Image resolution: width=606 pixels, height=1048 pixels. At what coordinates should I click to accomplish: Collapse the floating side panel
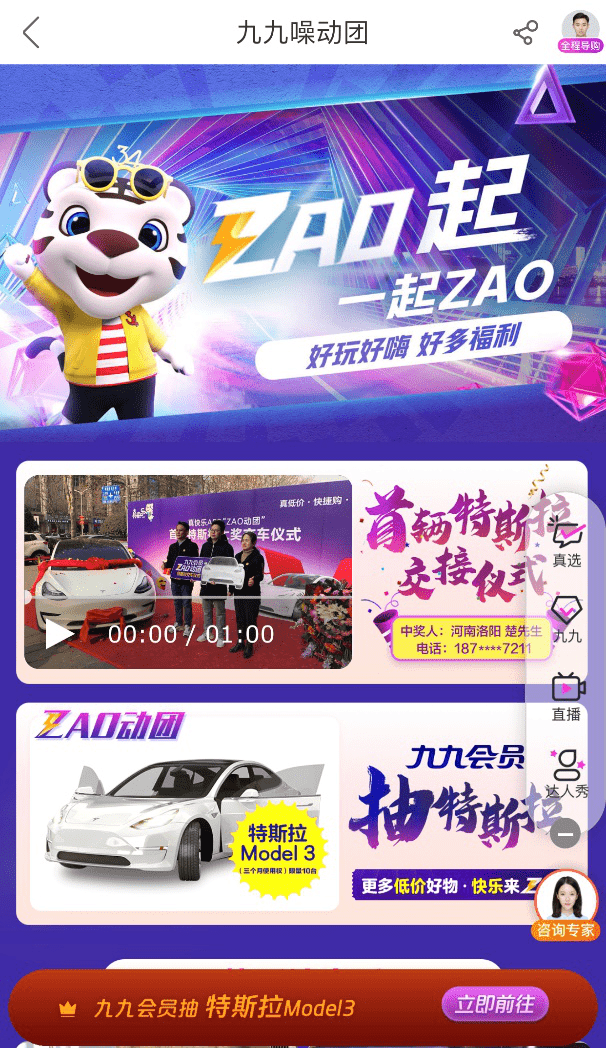pyautogui.click(x=565, y=833)
